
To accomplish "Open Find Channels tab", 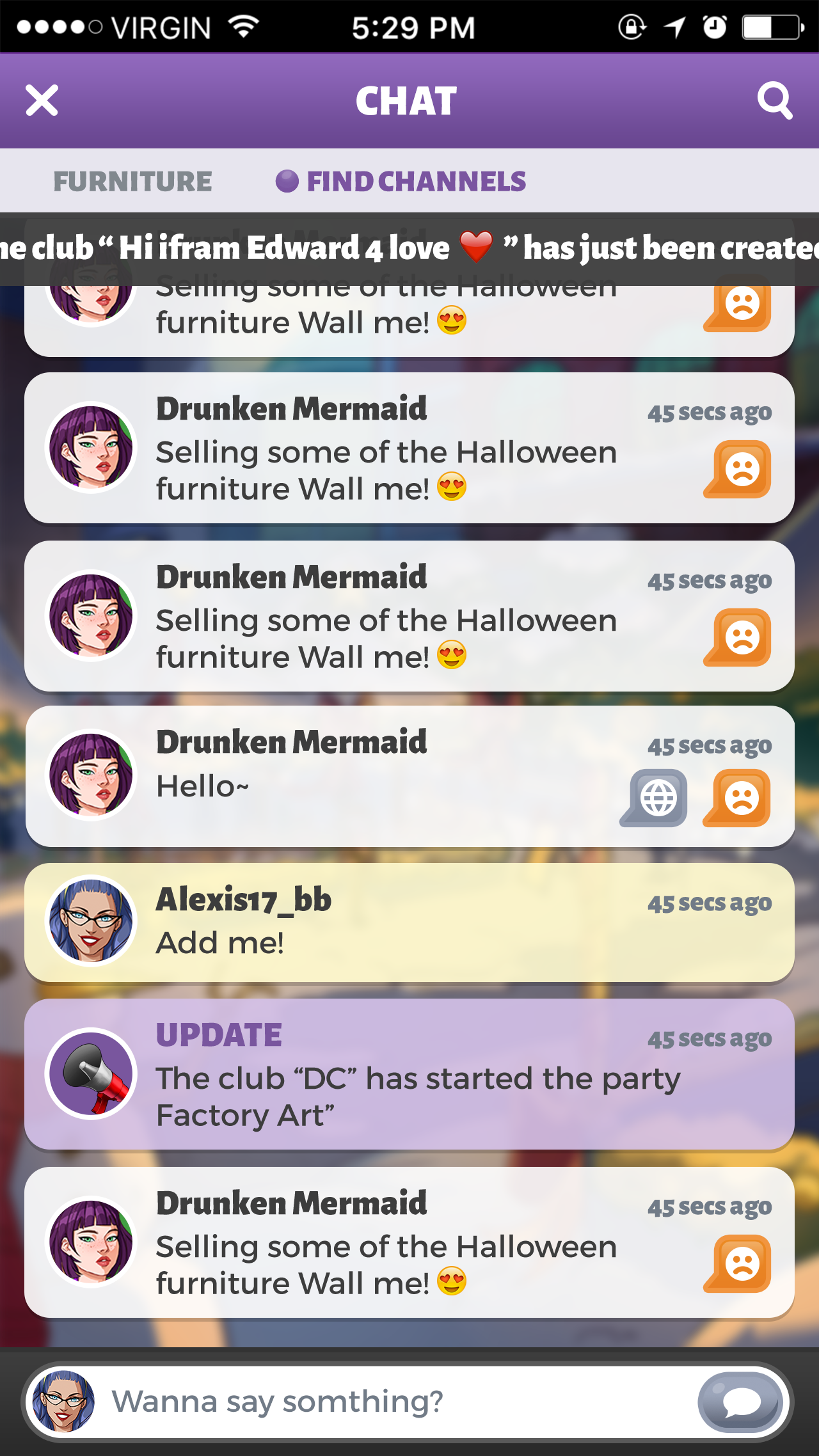I will click(401, 182).
